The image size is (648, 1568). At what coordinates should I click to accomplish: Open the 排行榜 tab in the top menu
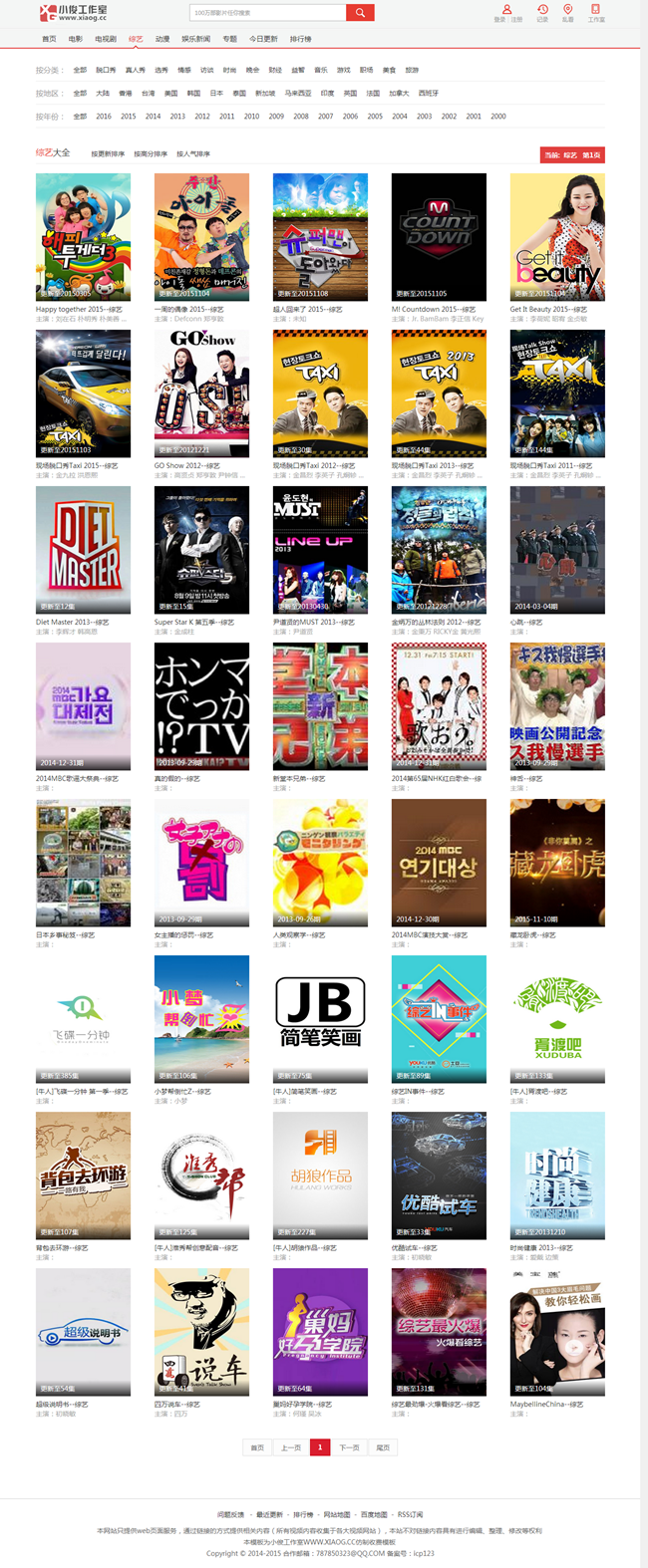(x=300, y=39)
